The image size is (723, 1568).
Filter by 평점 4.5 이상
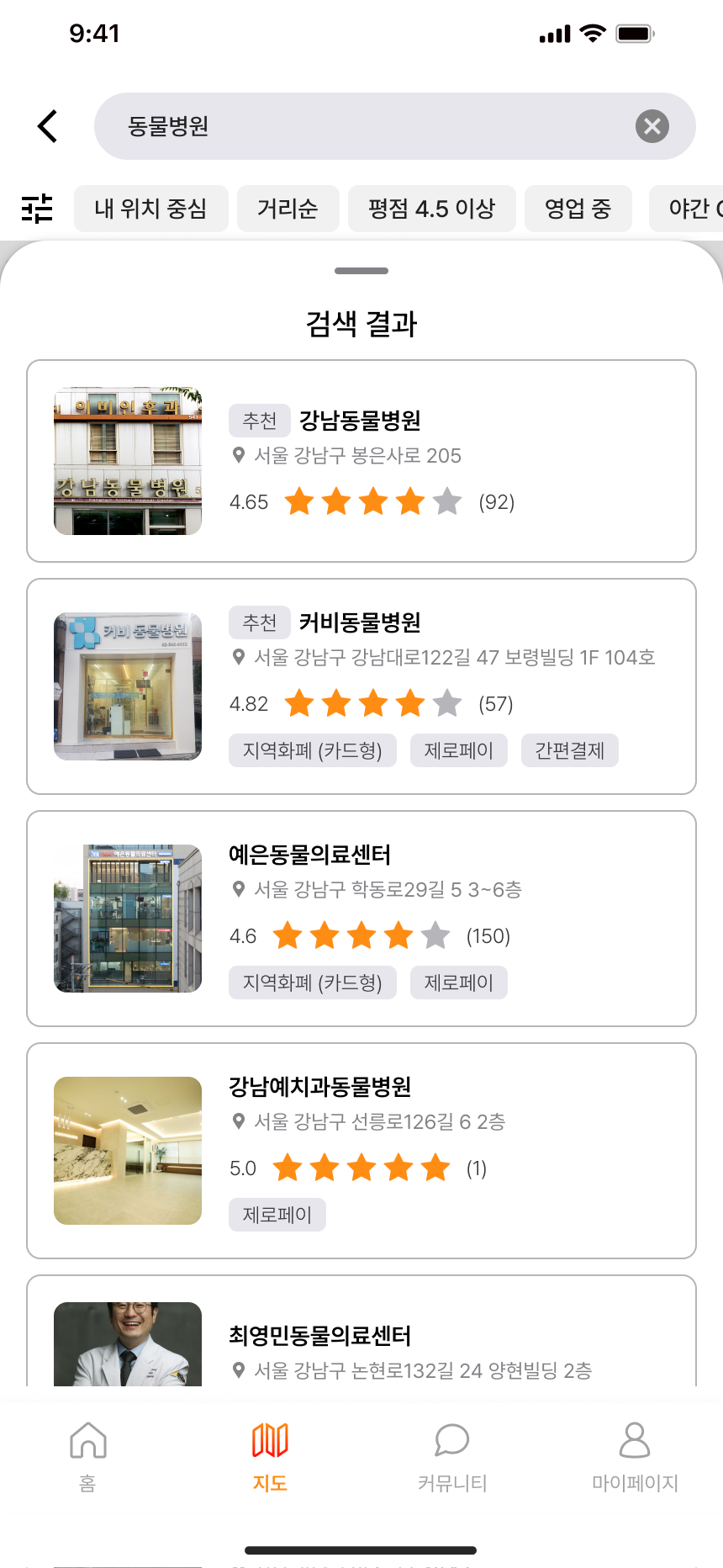tap(431, 209)
